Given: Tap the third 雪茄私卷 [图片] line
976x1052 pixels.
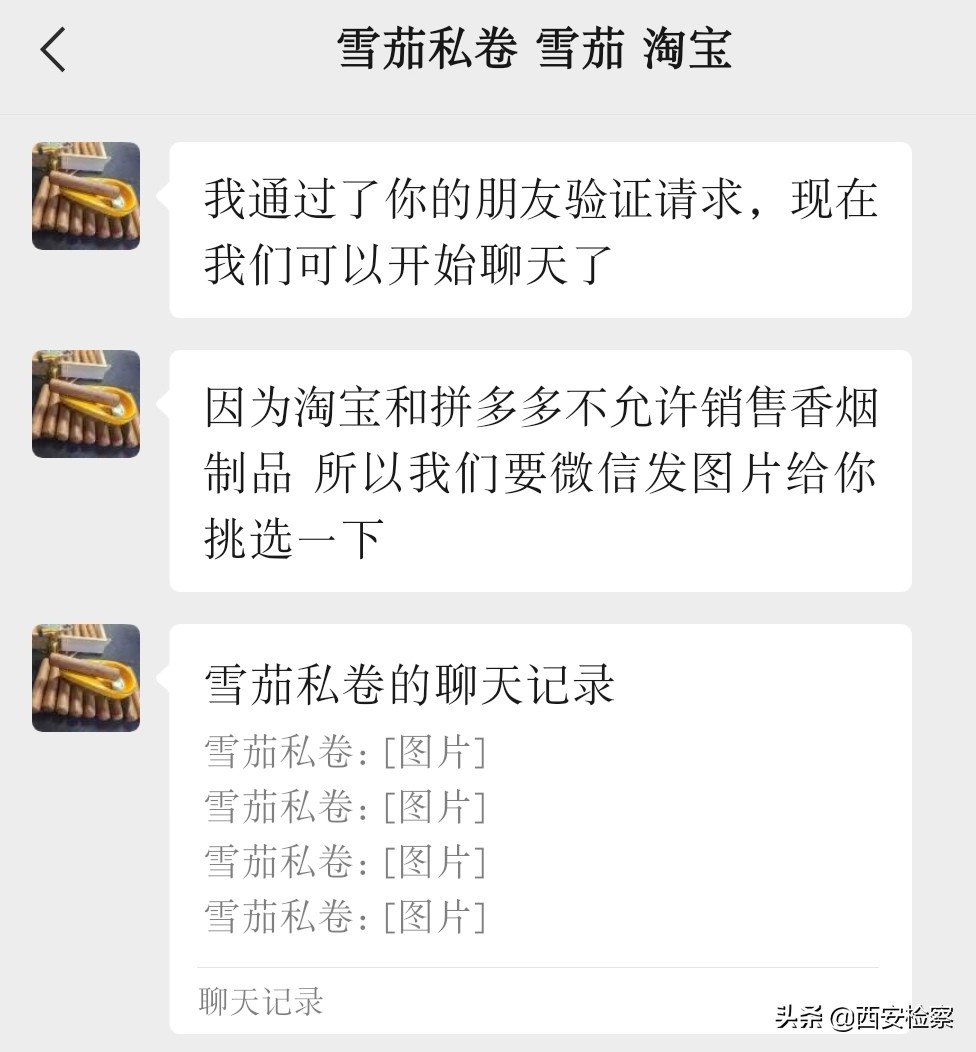Looking at the screenshot, I should (x=340, y=861).
